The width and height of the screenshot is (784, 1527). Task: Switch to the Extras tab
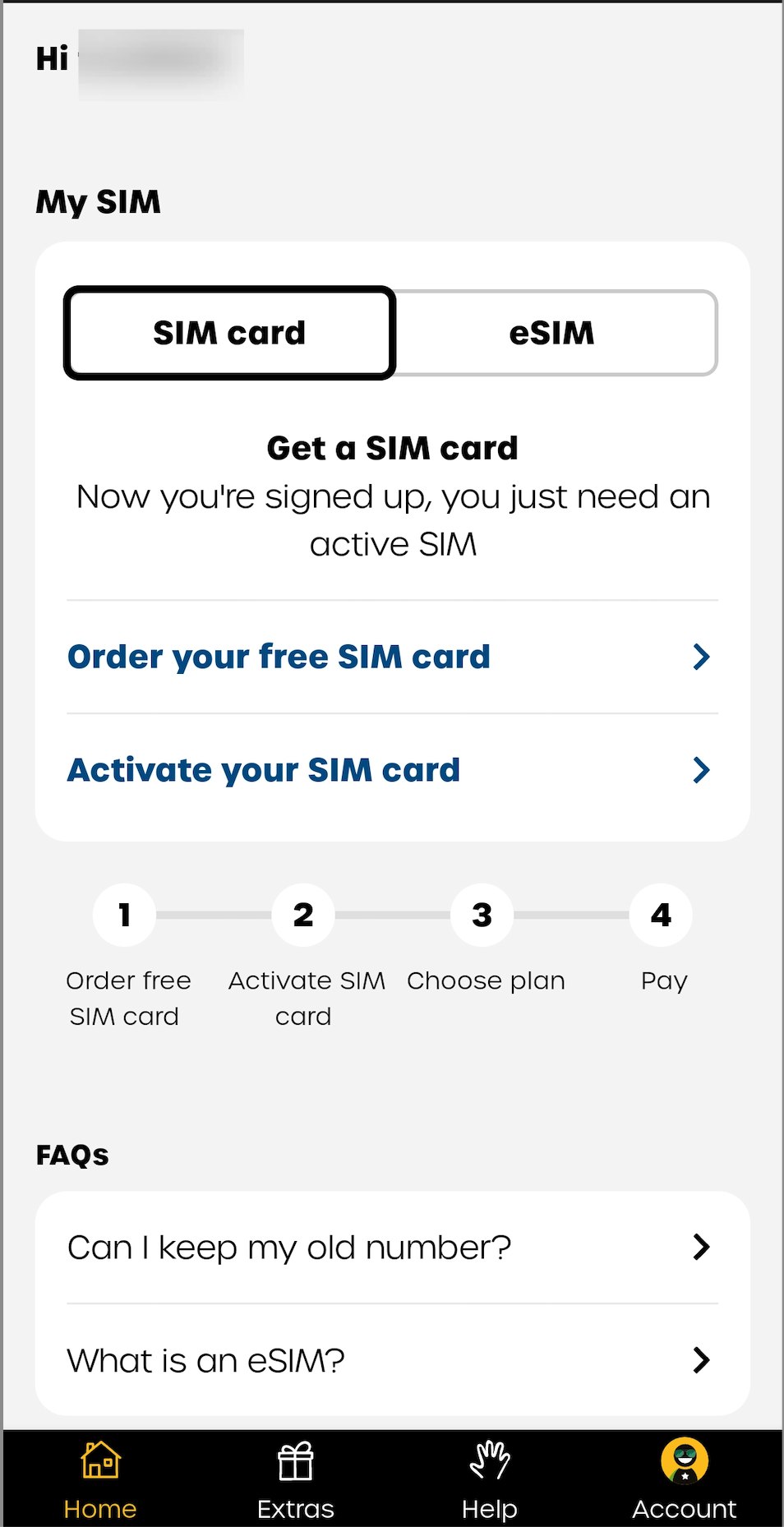point(295,1479)
